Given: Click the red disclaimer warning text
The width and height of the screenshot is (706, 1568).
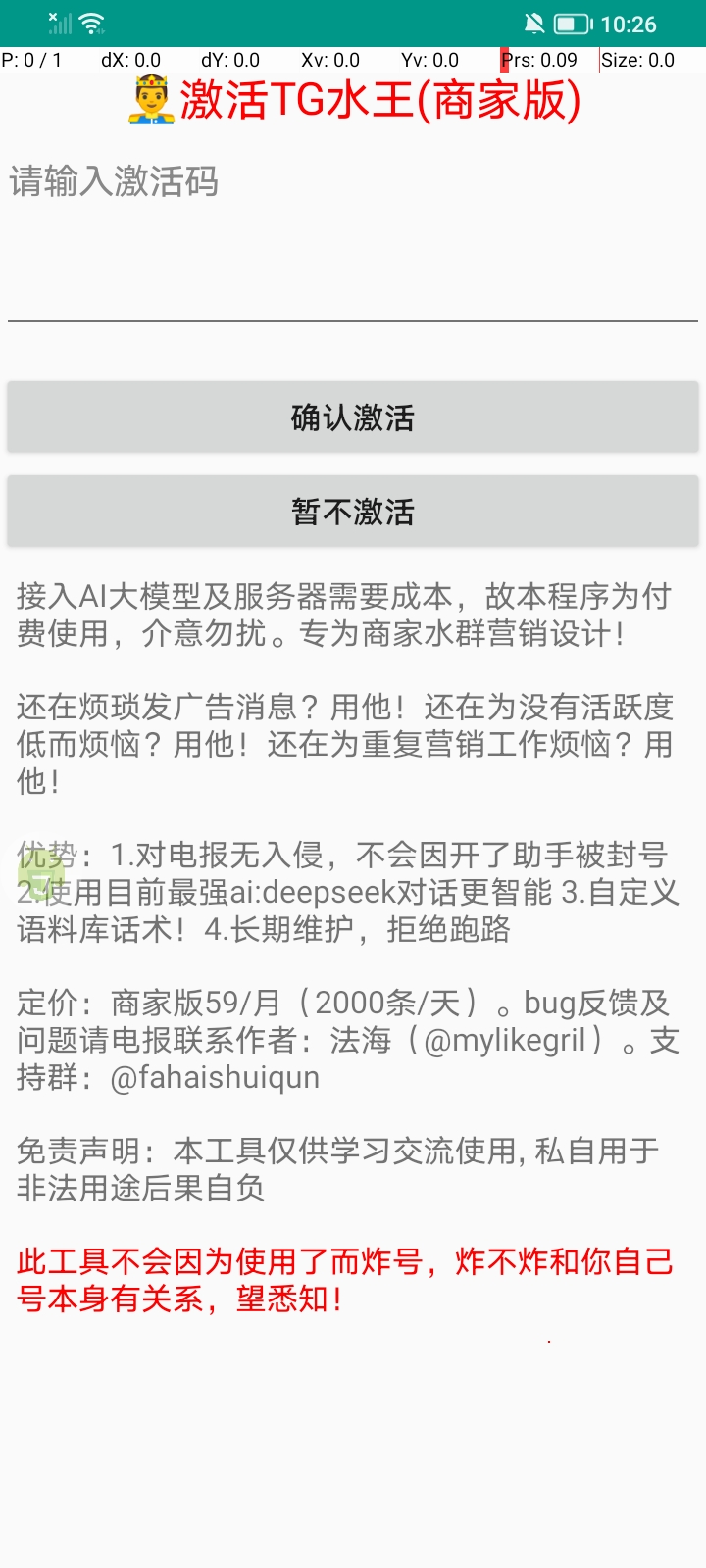Looking at the screenshot, I should point(343,1284).
